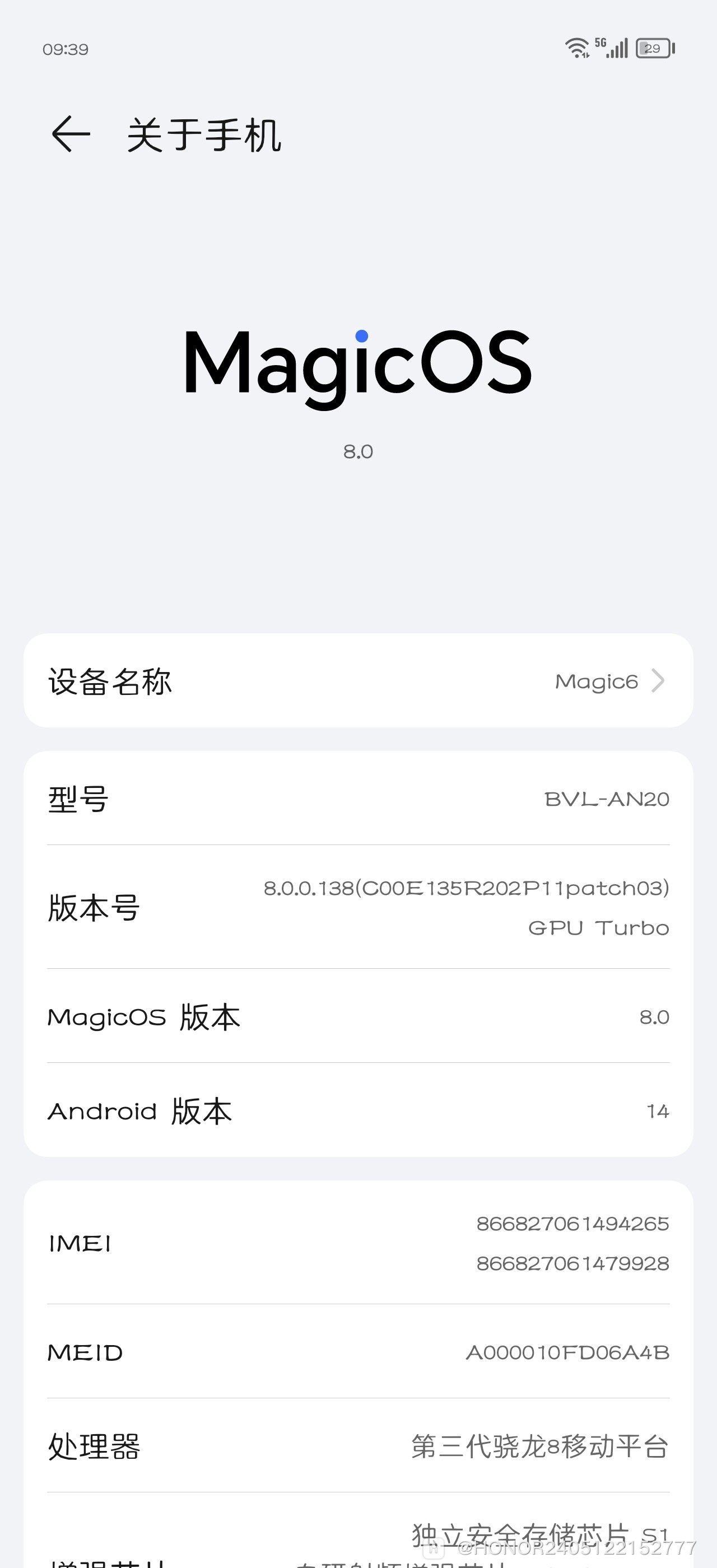Viewport: 717px width, 1568px height.
Task: Expand the Magic6 device name chevron
Action: [659, 681]
